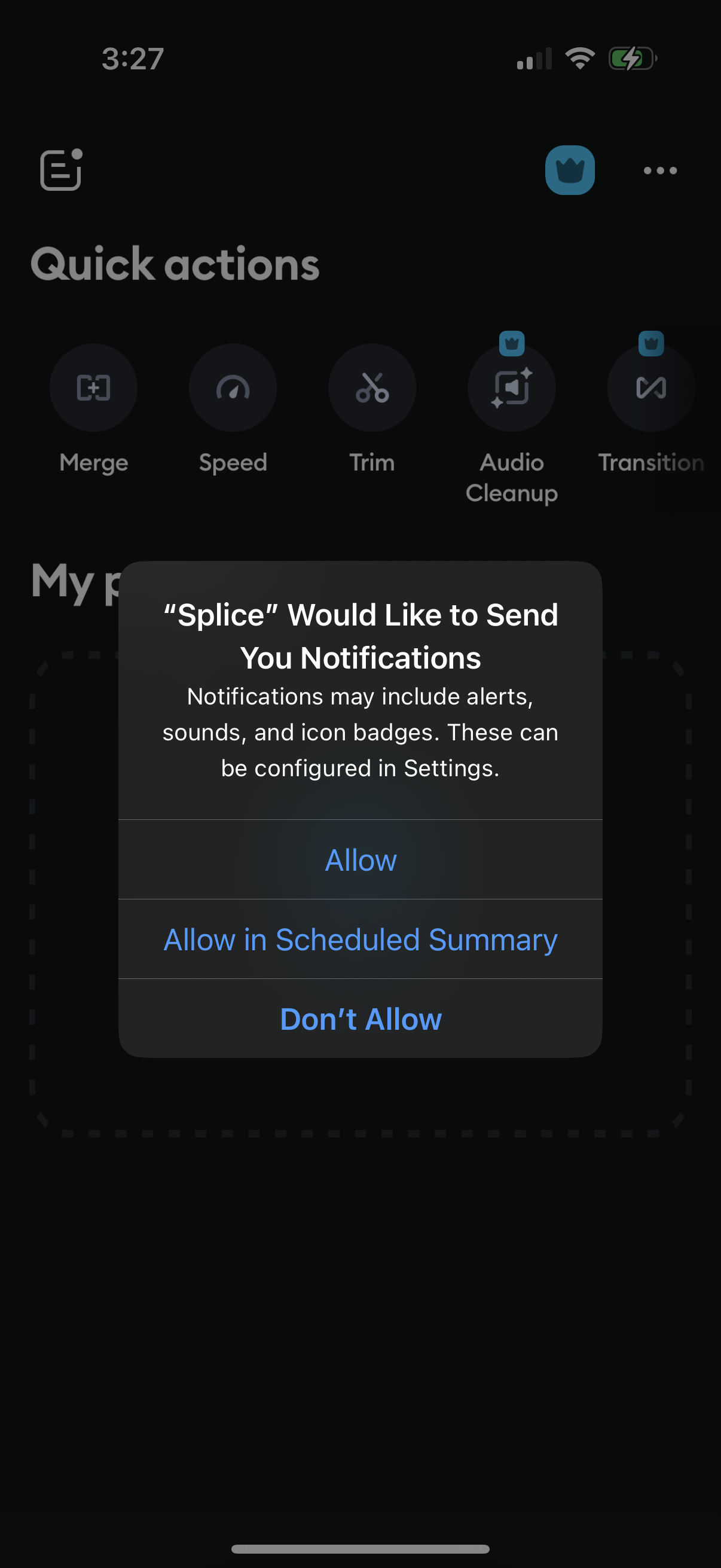Open the three-dot overflow menu
This screenshot has width=721, height=1568.
coord(659,170)
